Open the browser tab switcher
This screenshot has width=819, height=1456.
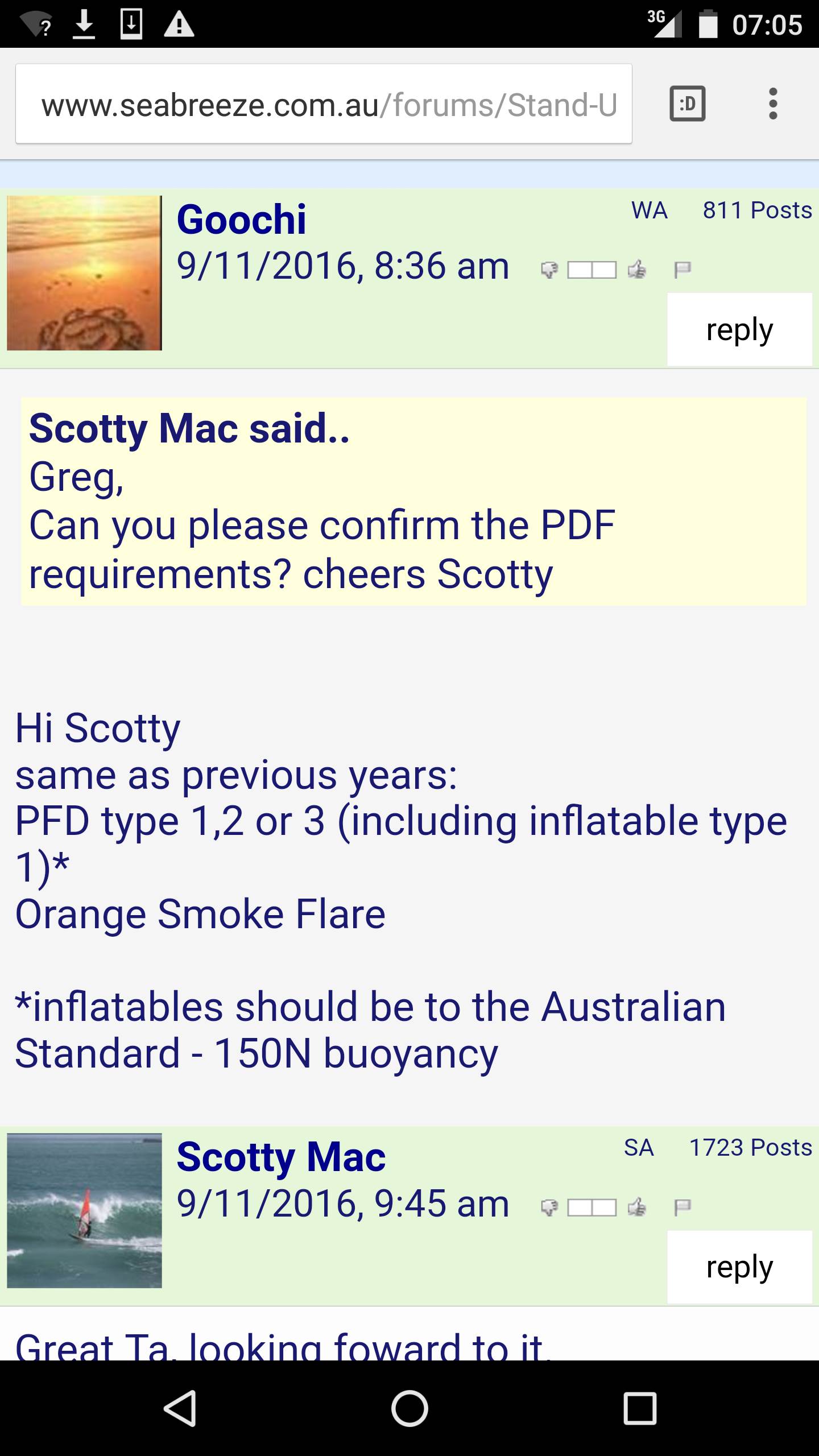point(688,104)
